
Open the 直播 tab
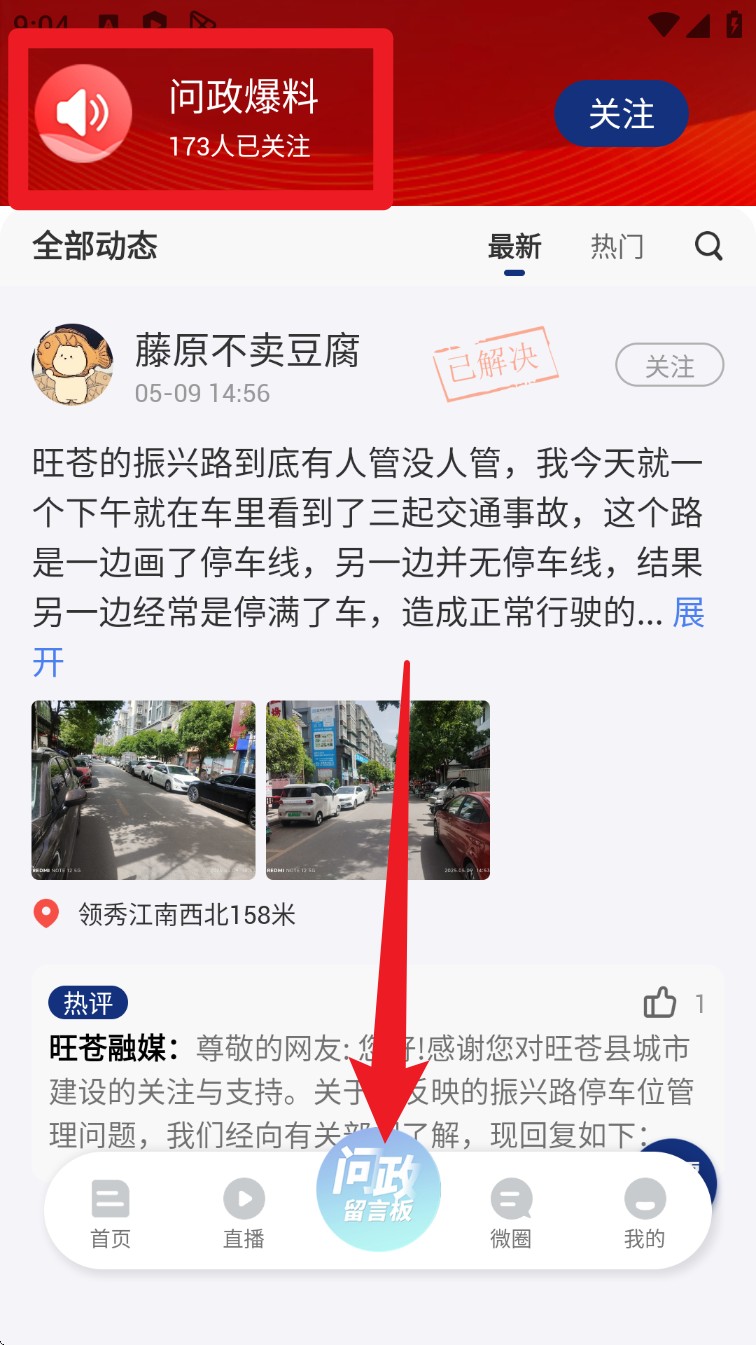tap(244, 1213)
